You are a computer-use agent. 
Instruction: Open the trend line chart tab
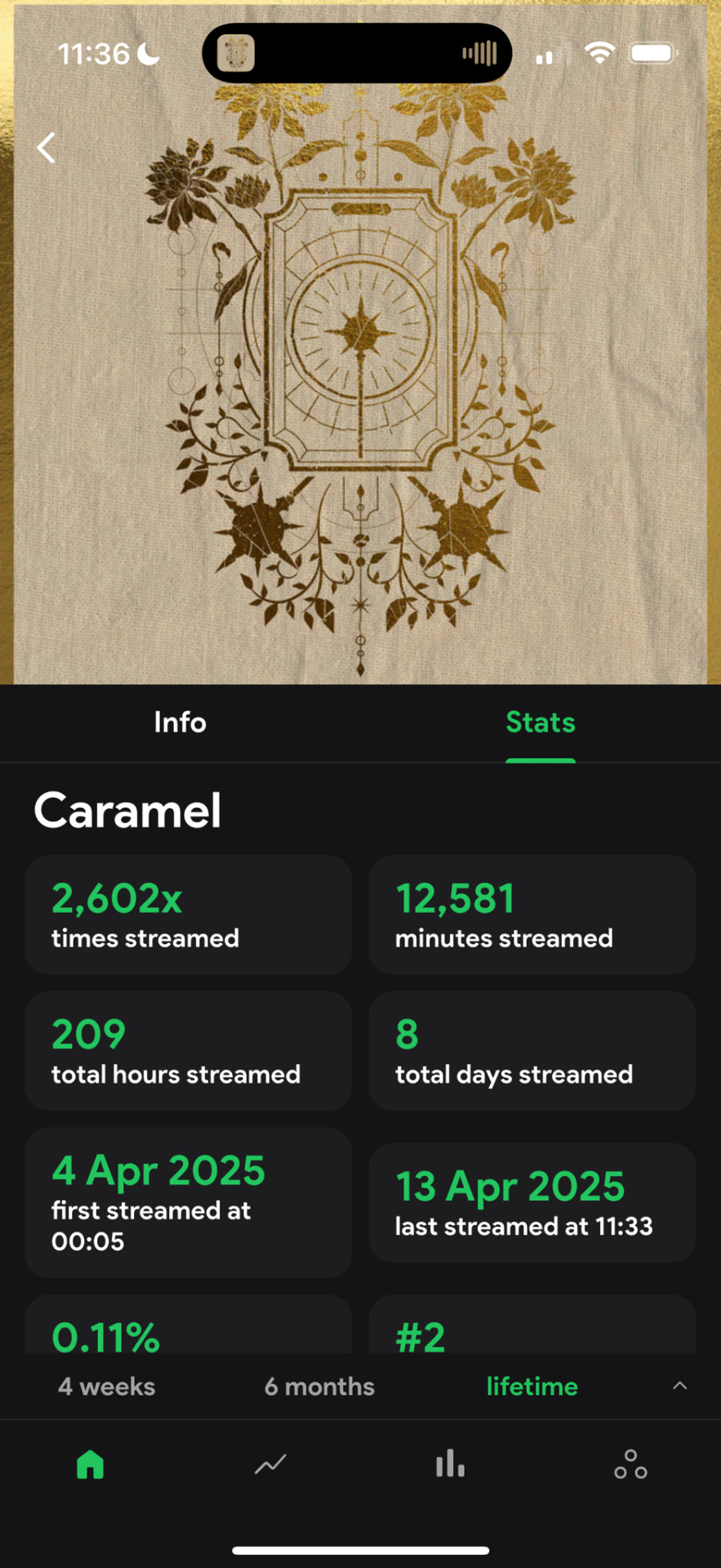click(x=270, y=1464)
